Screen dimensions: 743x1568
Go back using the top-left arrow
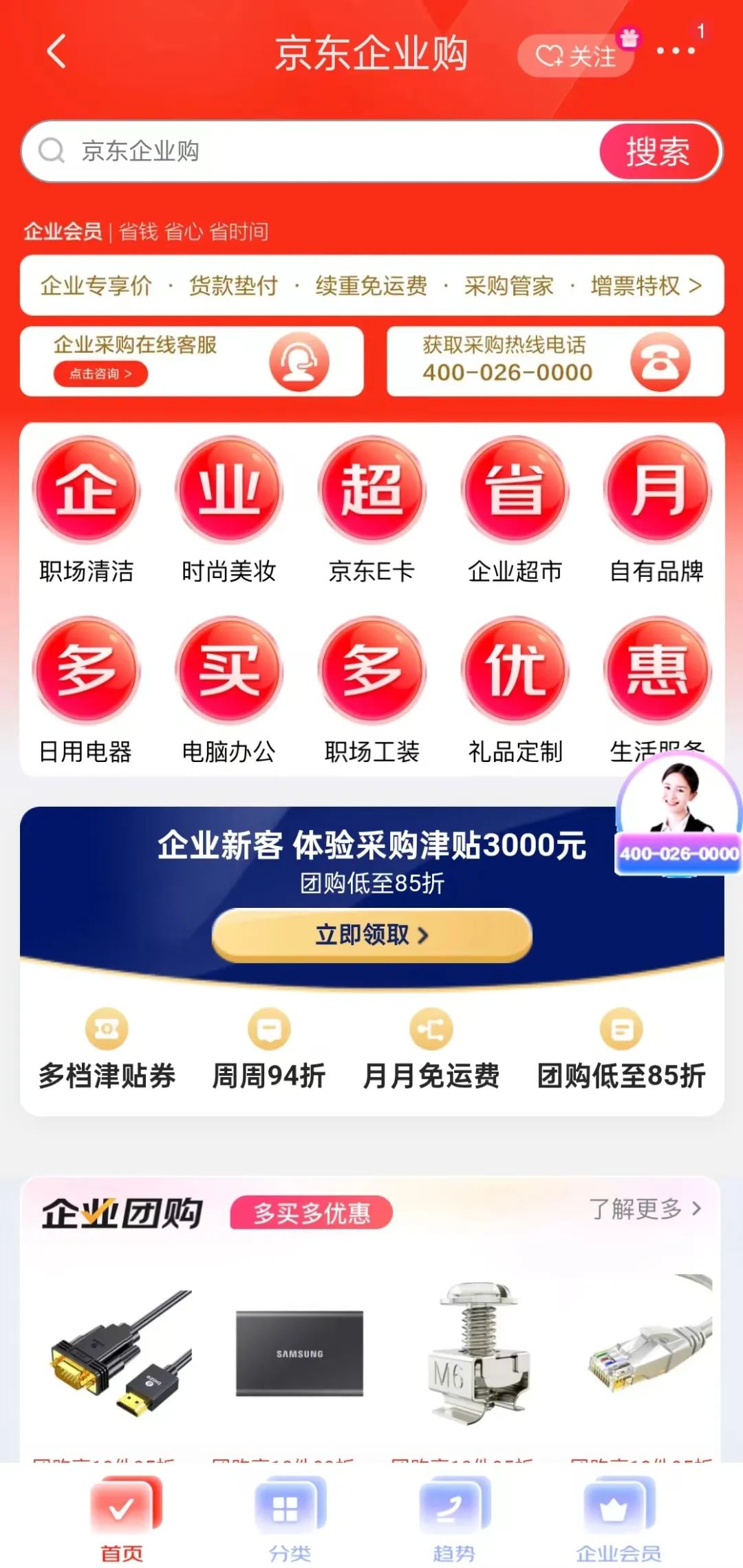[x=56, y=52]
